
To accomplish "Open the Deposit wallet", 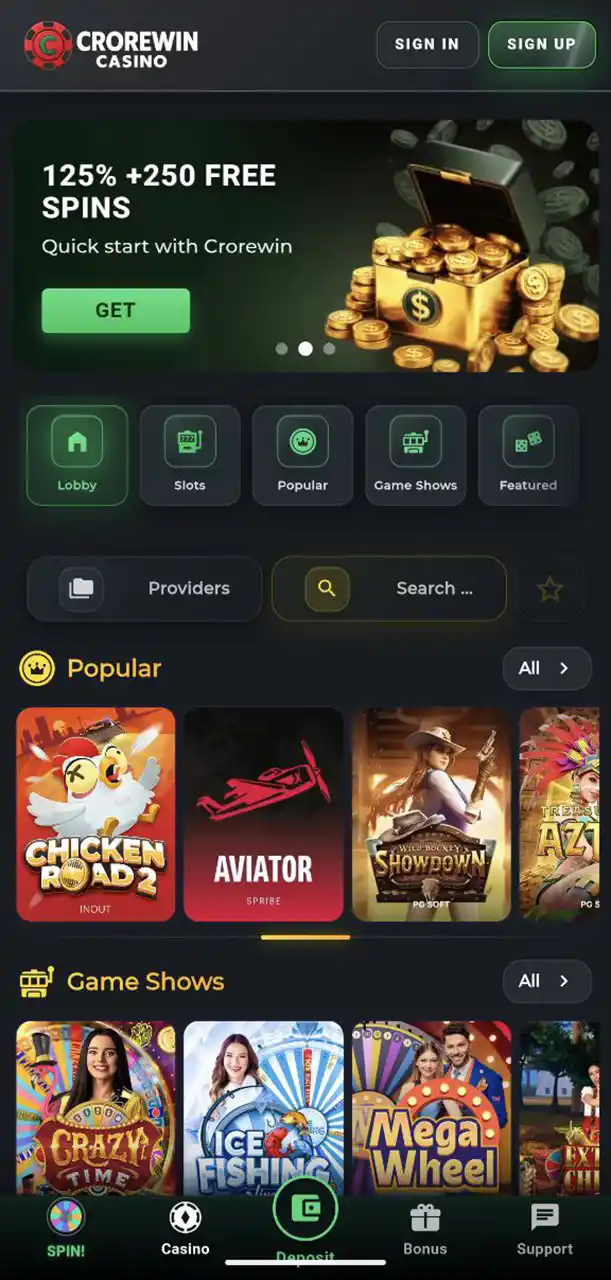I will click(305, 1212).
